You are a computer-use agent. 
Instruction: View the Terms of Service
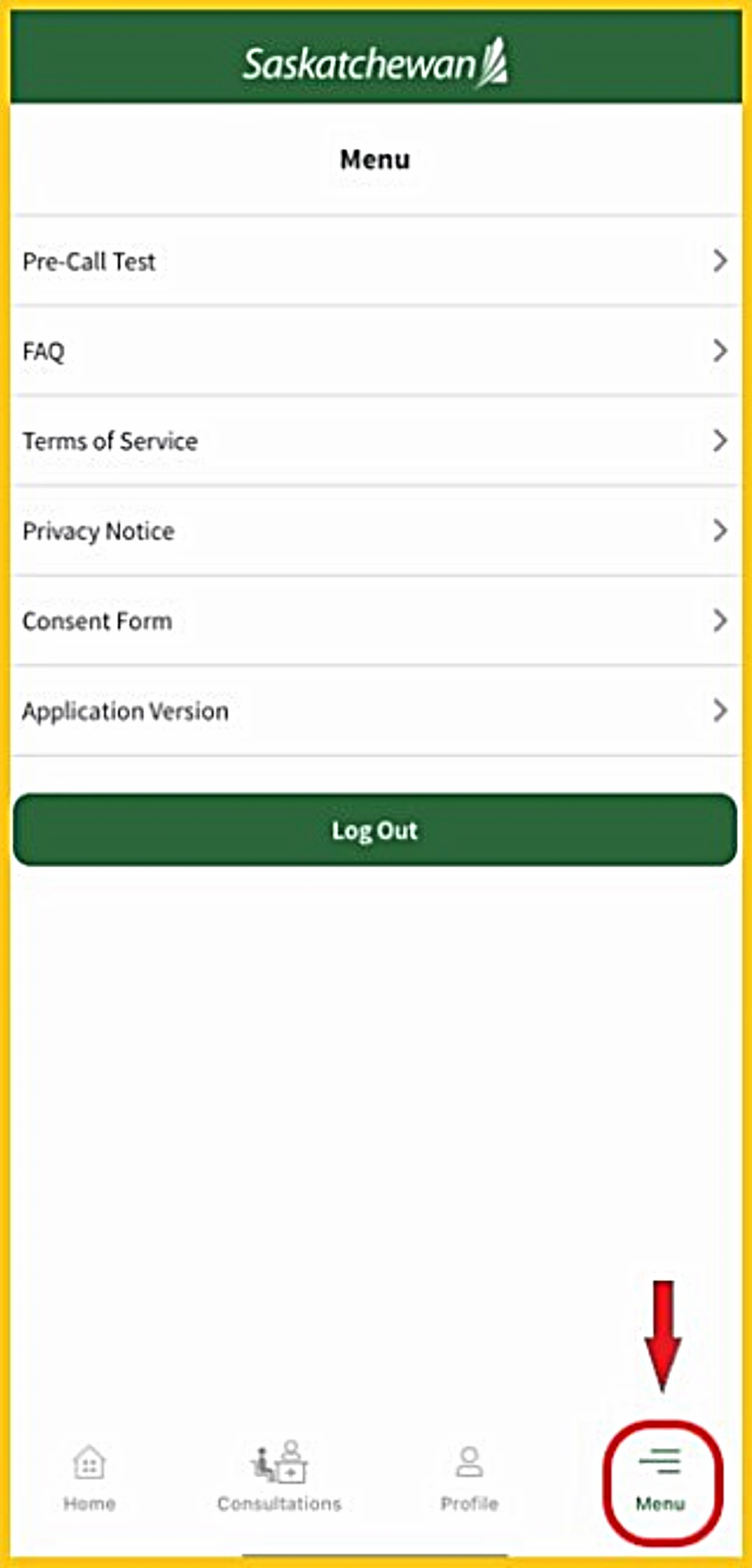coord(374,441)
